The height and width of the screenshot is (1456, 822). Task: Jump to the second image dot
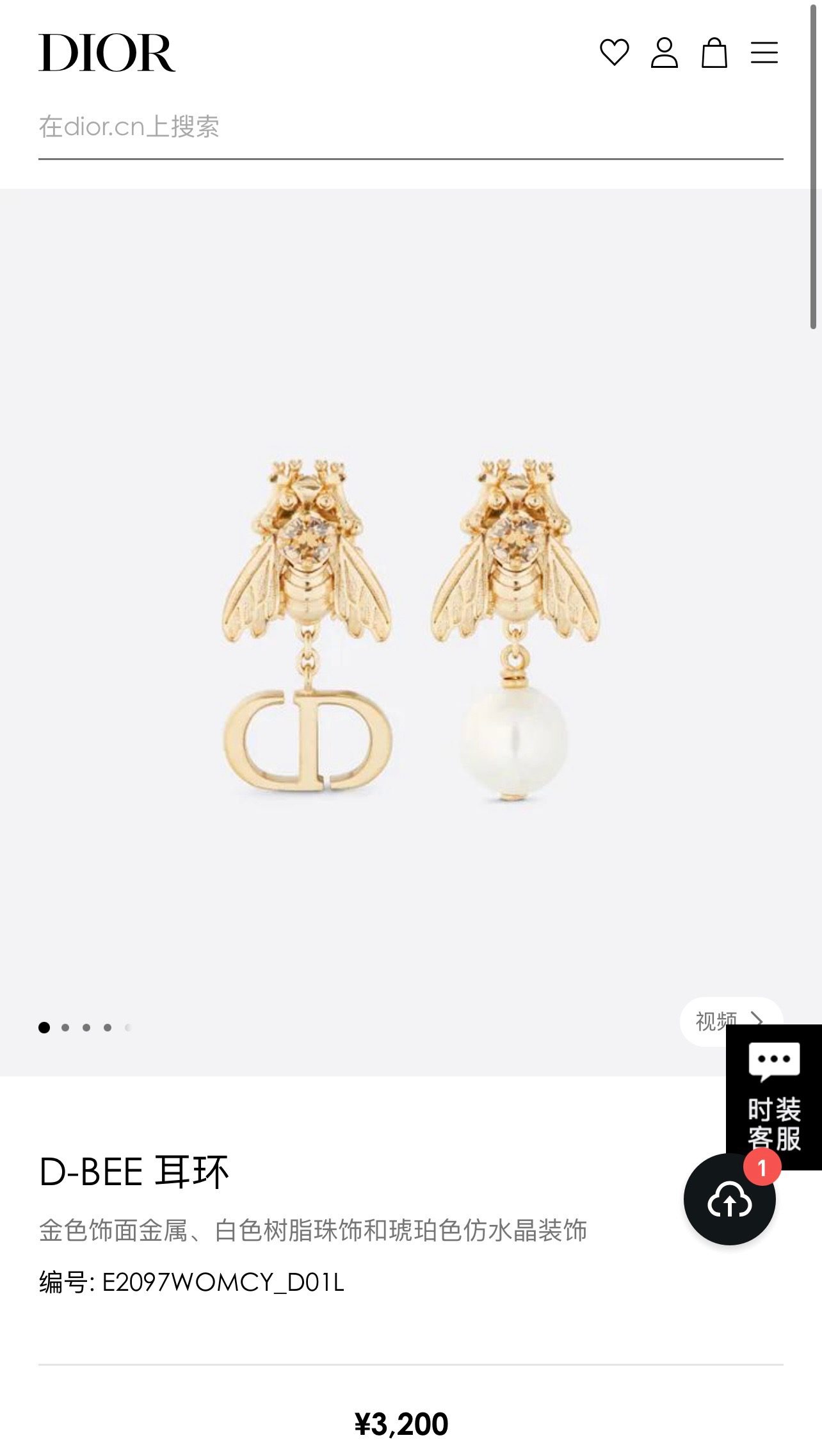(x=65, y=1028)
